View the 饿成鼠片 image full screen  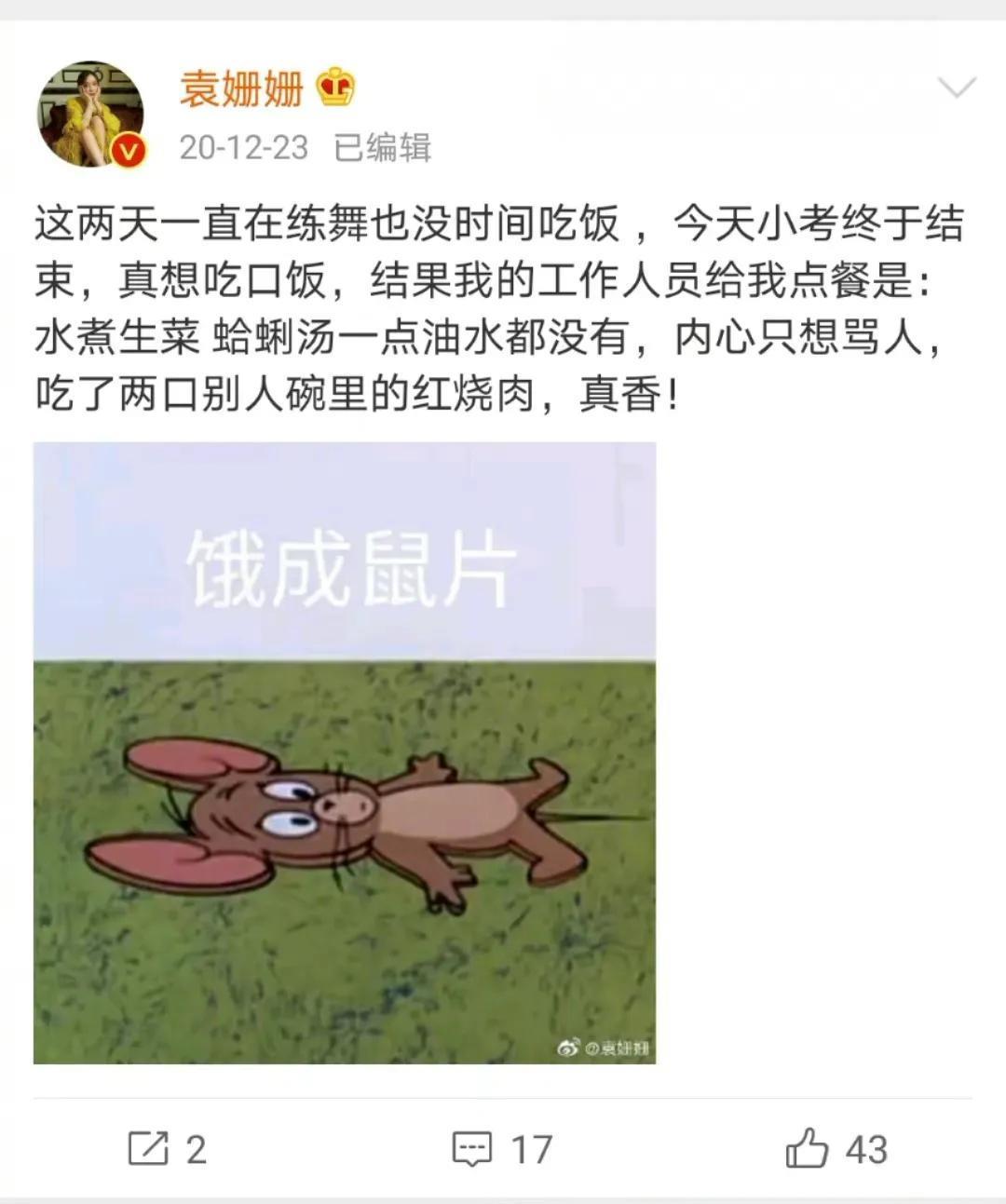(345, 752)
